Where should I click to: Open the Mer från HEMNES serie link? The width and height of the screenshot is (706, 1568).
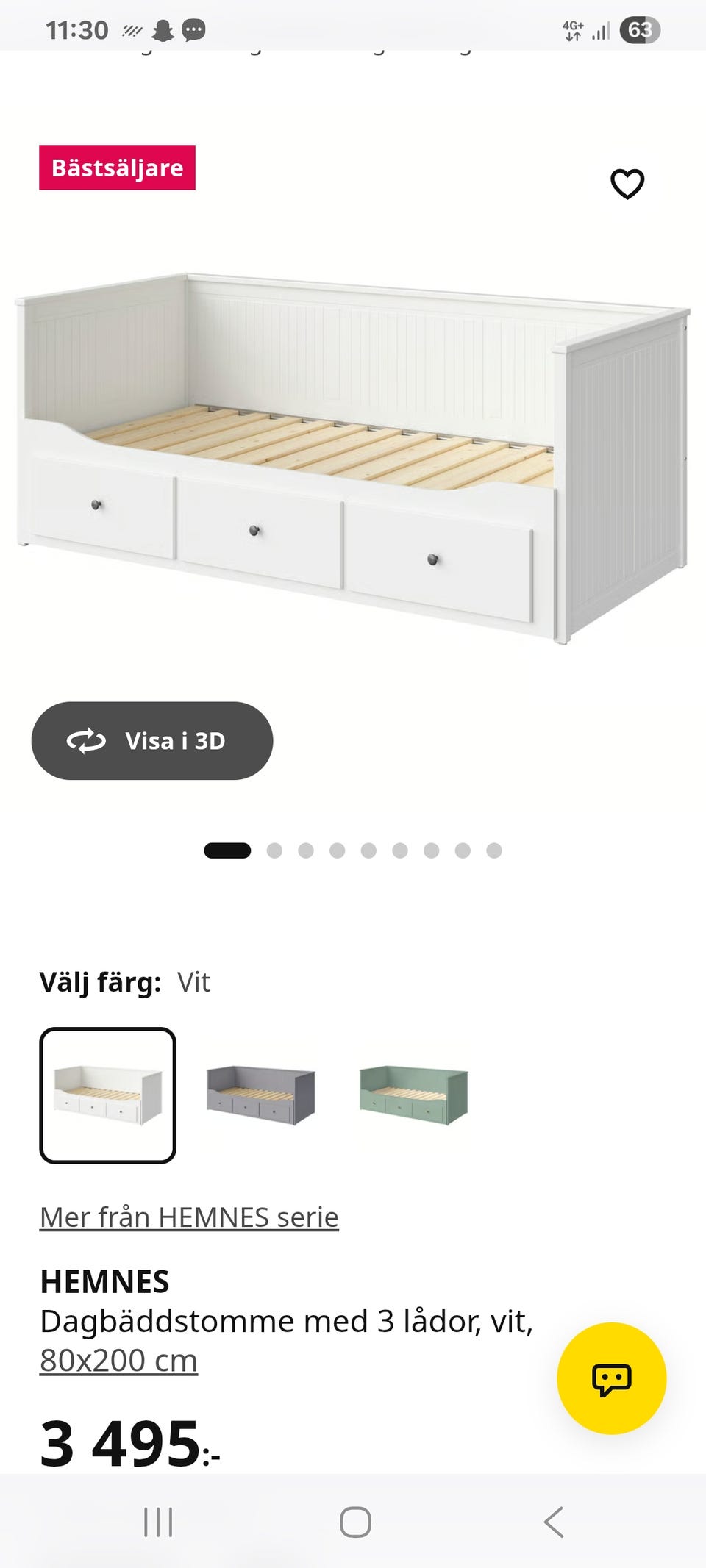(189, 1217)
